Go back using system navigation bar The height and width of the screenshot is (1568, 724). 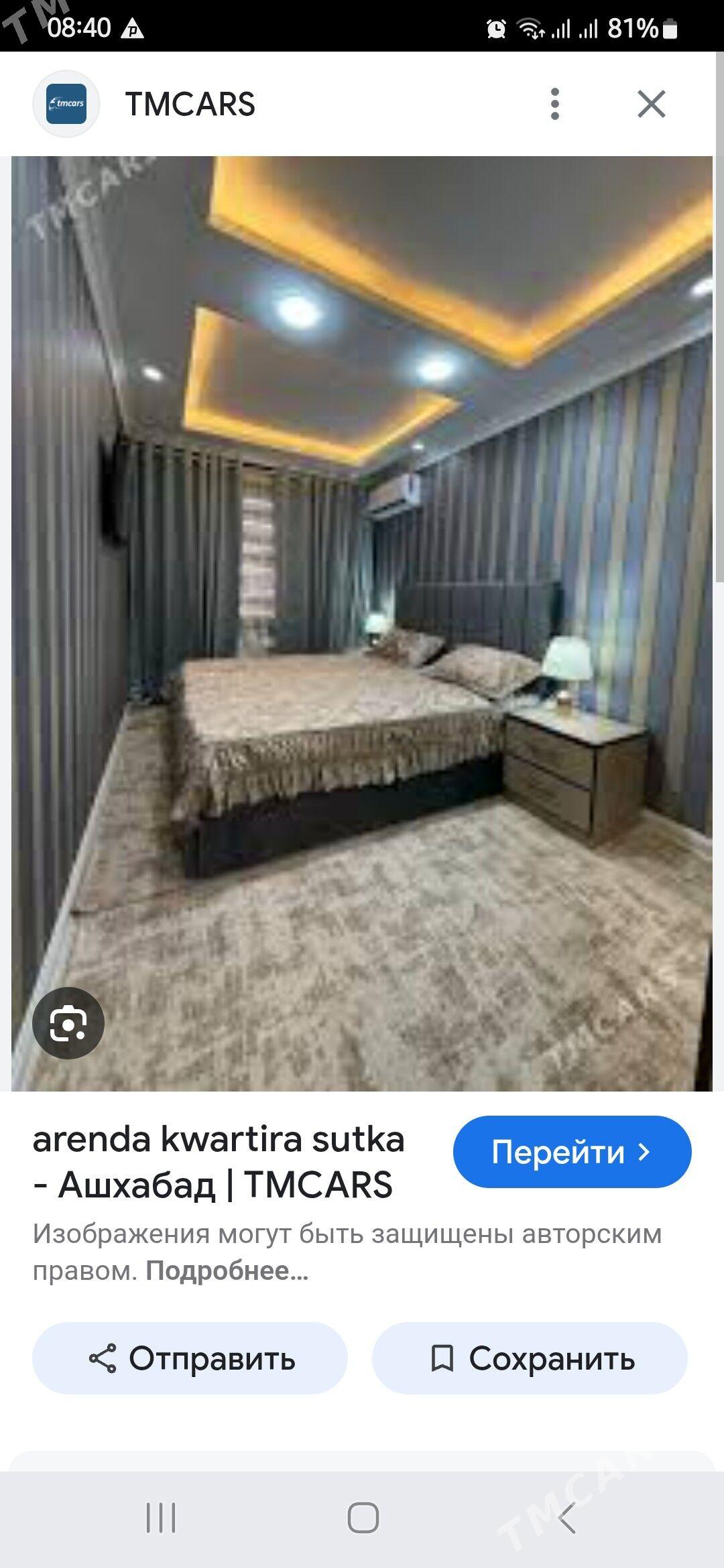point(566,1518)
